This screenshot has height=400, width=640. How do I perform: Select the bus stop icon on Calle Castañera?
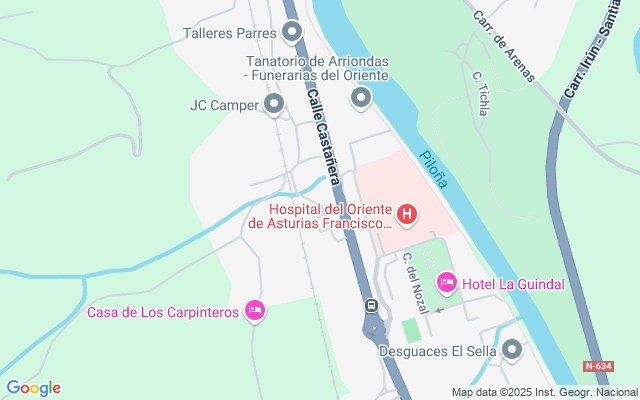coord(371,305)
